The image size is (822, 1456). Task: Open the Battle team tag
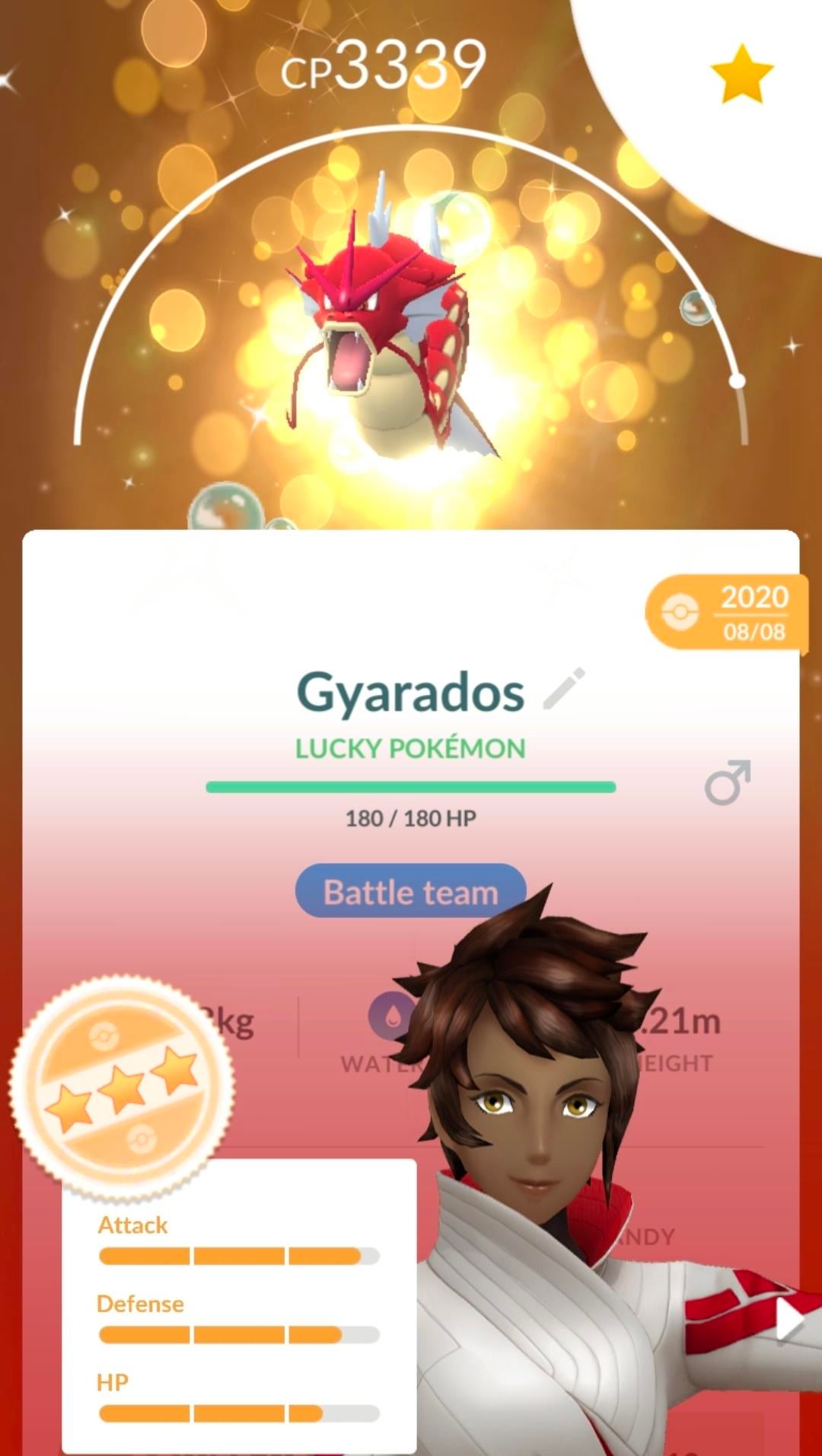pyautogui.click(x=410, y=891)
